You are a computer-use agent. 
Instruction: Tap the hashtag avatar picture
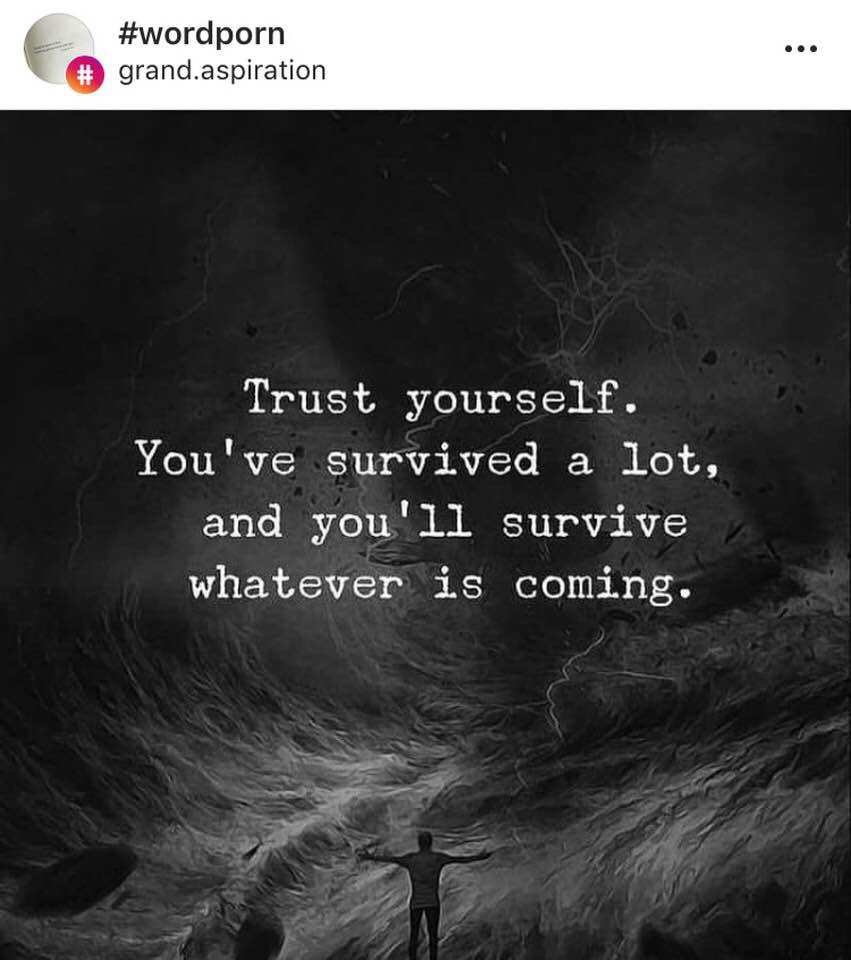click(x=60, y=49)
